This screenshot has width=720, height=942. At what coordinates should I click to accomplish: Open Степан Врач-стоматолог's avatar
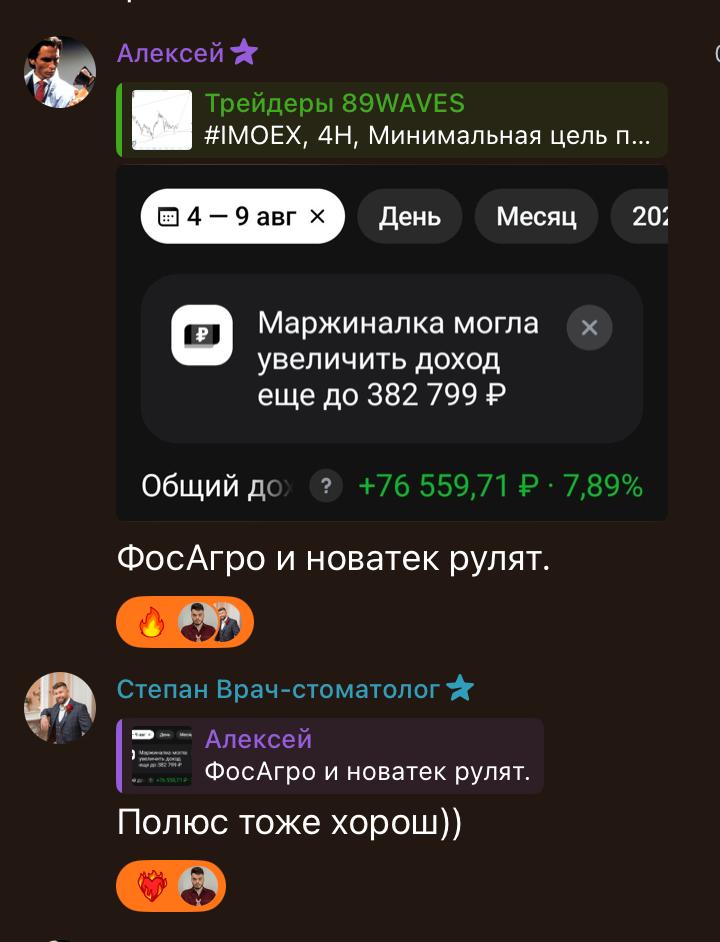tap(59, 708)
